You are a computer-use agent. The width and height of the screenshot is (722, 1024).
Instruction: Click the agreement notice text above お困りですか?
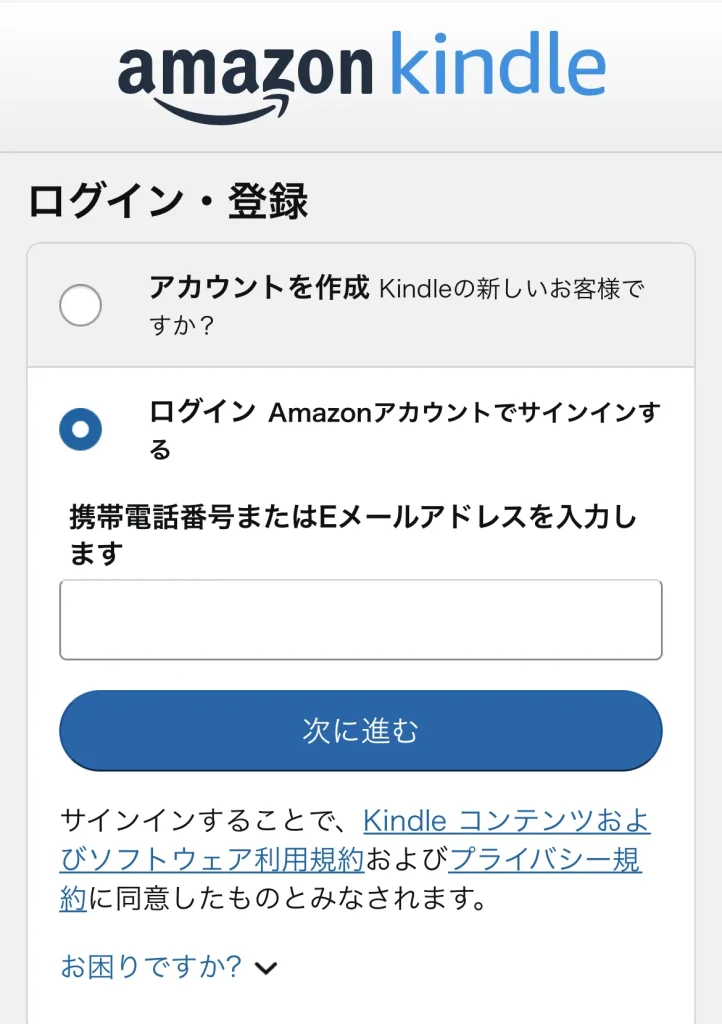coord(360,858)
